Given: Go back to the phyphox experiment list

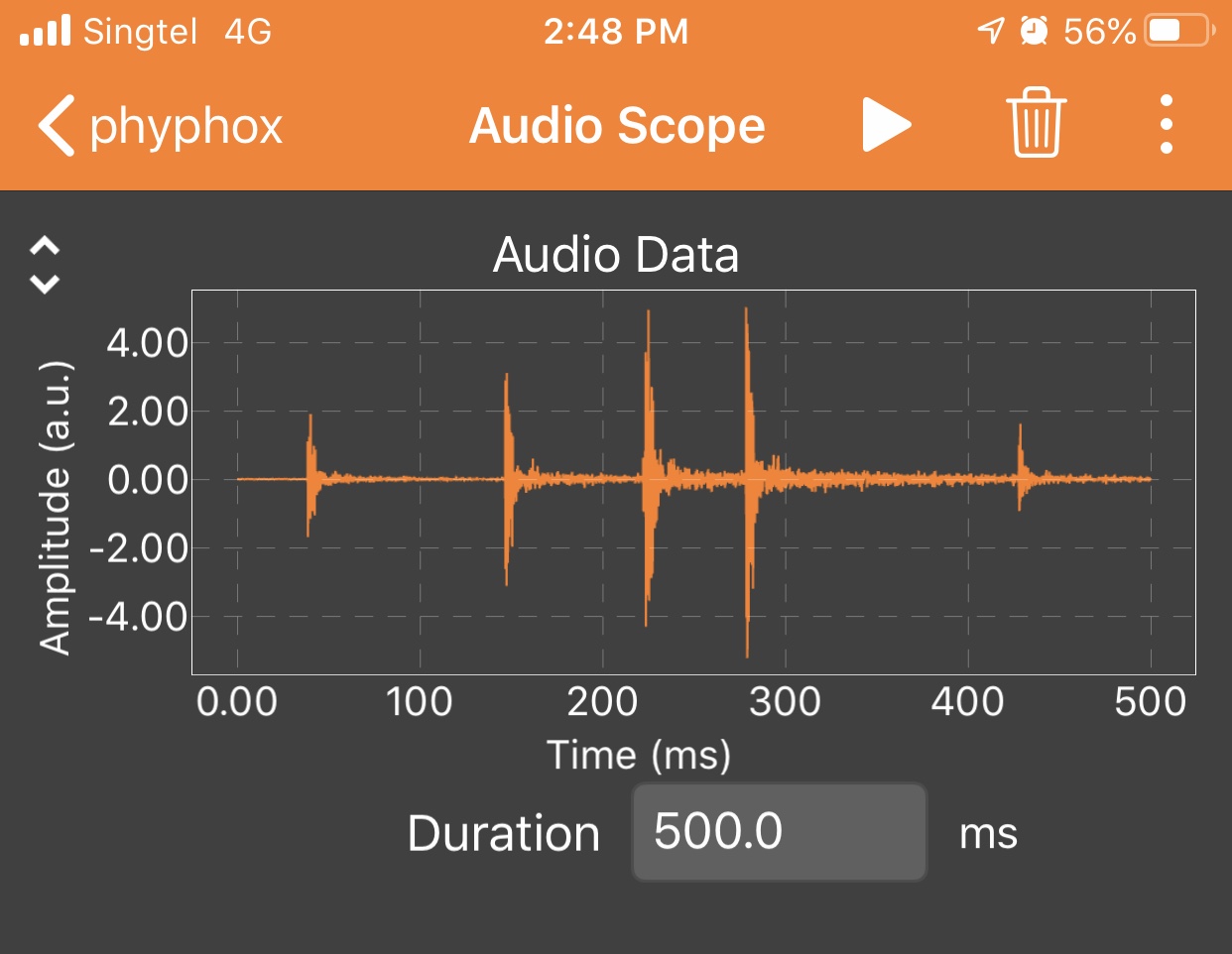Looking at the screenshot, I should tap(159, 126).
